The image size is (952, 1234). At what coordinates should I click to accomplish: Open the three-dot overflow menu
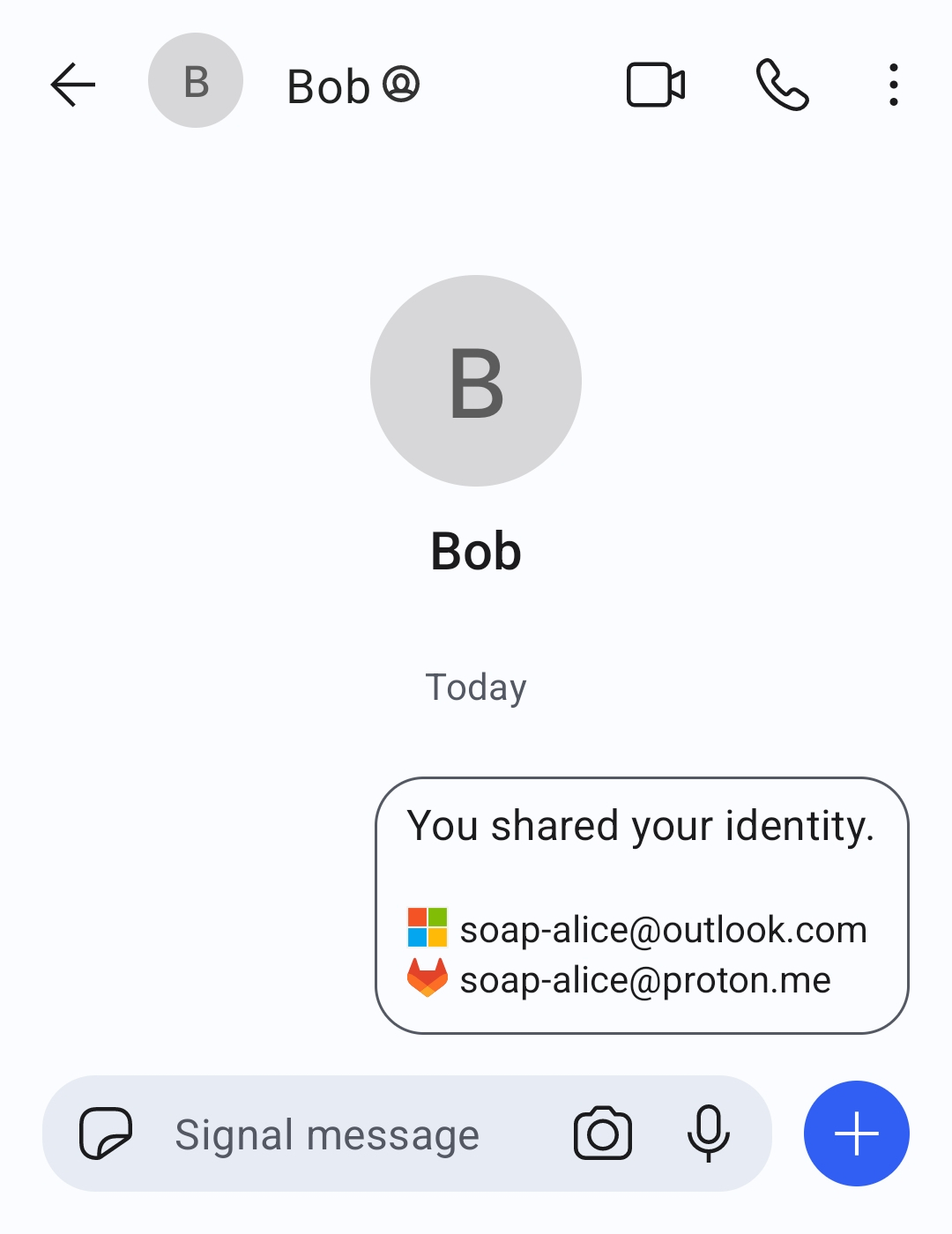pos(893,85)
